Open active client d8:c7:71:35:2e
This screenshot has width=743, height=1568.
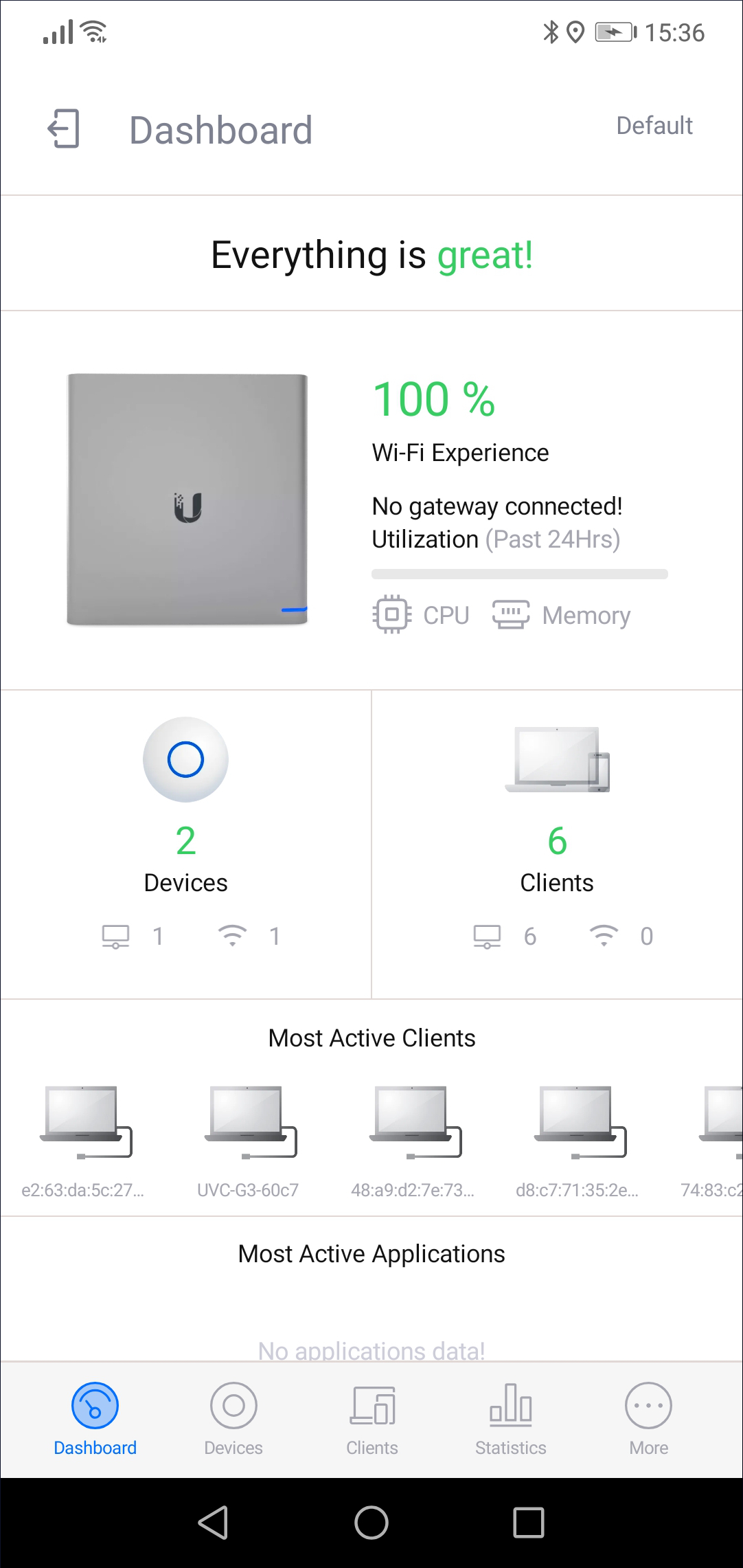578,1141
